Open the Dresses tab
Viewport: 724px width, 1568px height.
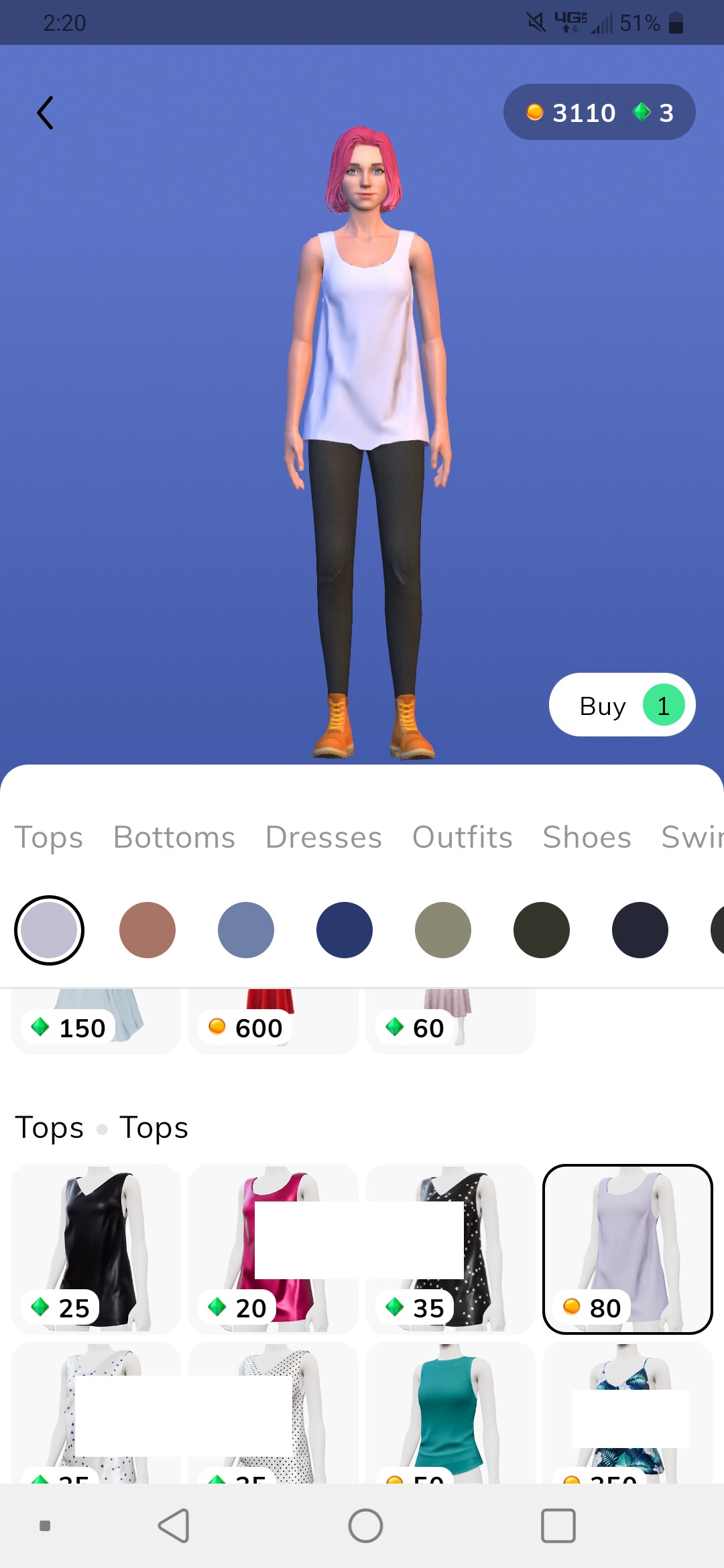point(324,838)
